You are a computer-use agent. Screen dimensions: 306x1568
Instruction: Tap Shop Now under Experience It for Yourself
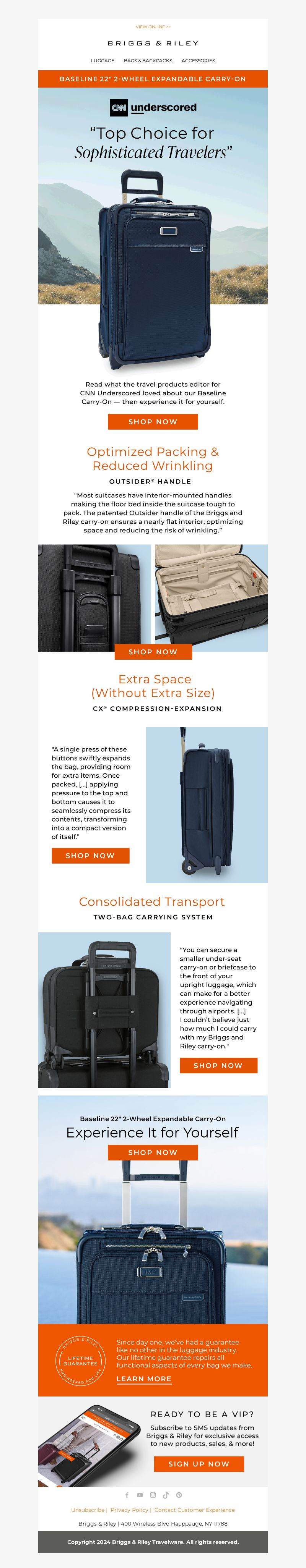tap(153, 1153)
